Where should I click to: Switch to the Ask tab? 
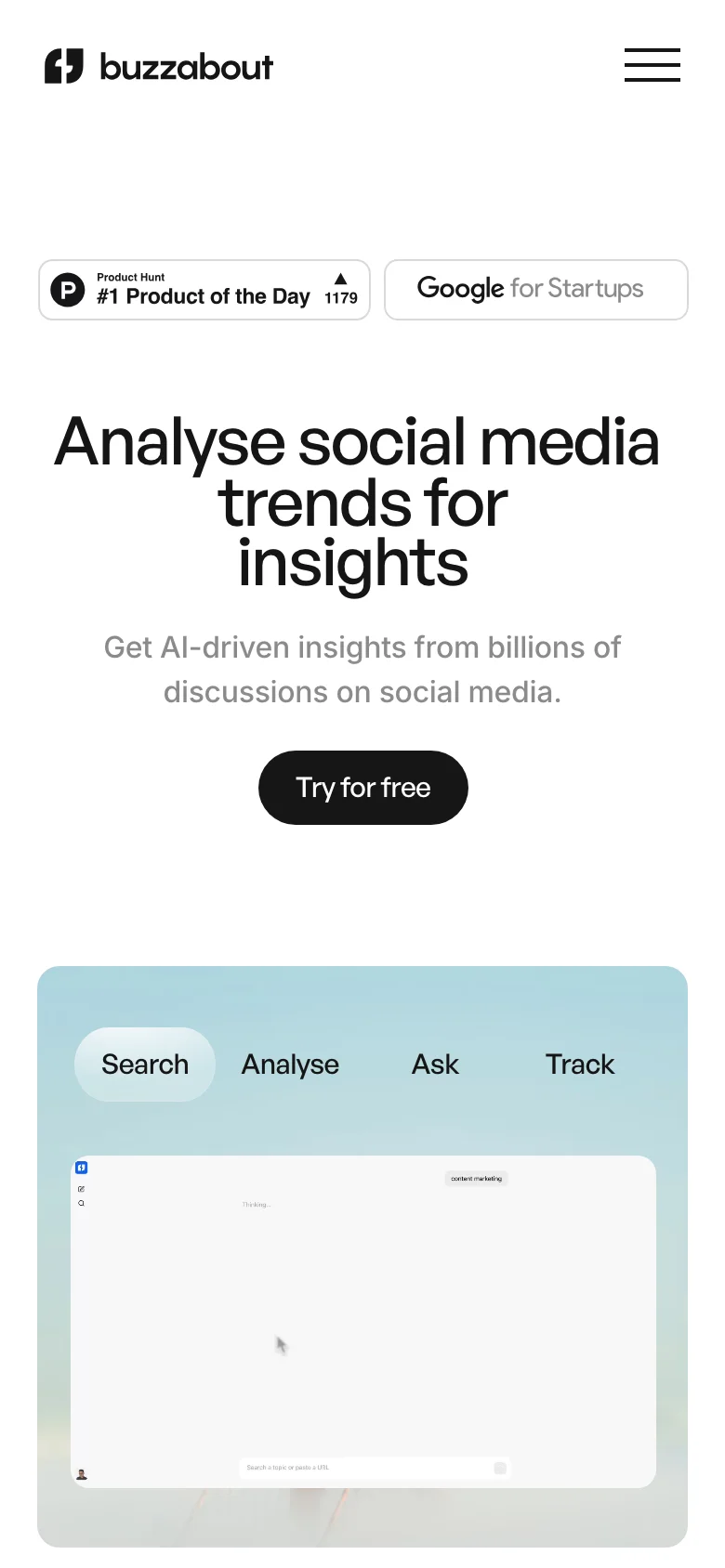(435, 1065)
